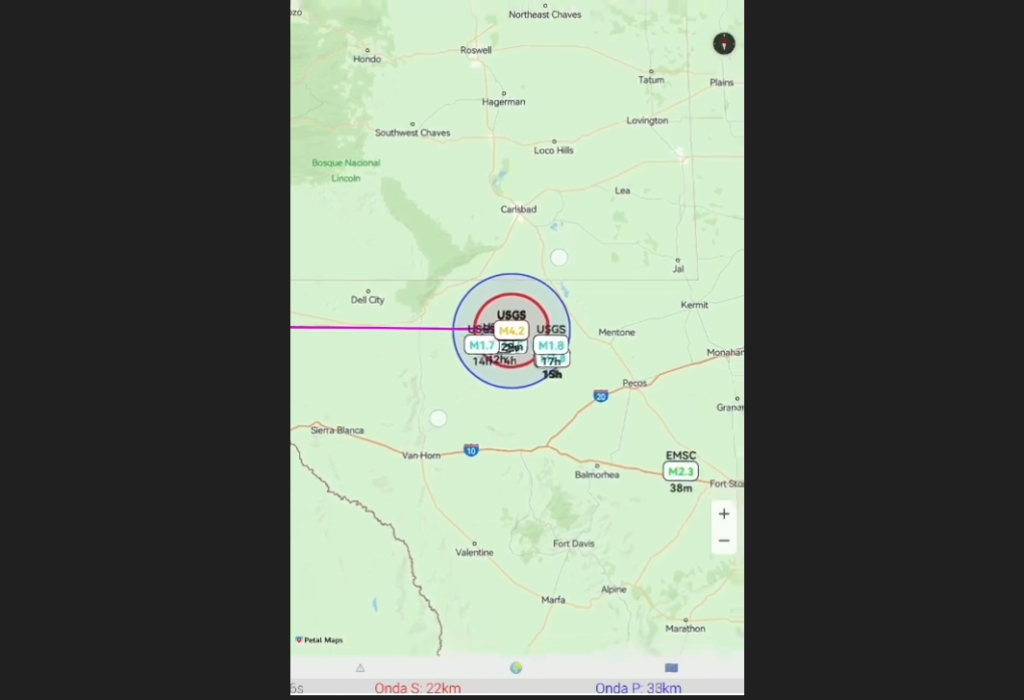The width and height of the screenshot is (1024, 700).
Task: Zoom in with the plus button
Action: point(724,514)
